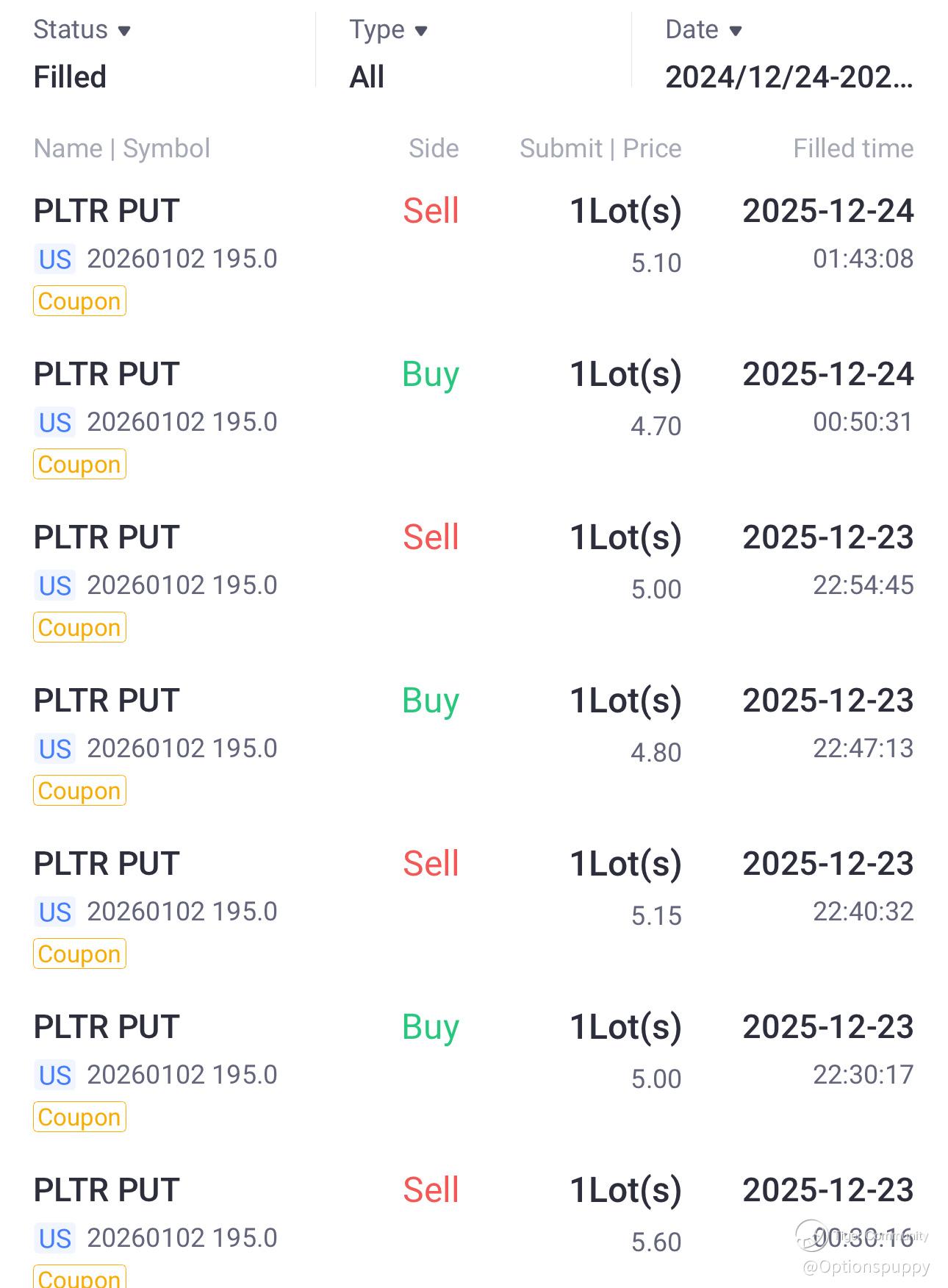Viewport: 948px width, 1288px height.
Task: View the Sell order priced at 5.60
Action: pos(473,1220)
